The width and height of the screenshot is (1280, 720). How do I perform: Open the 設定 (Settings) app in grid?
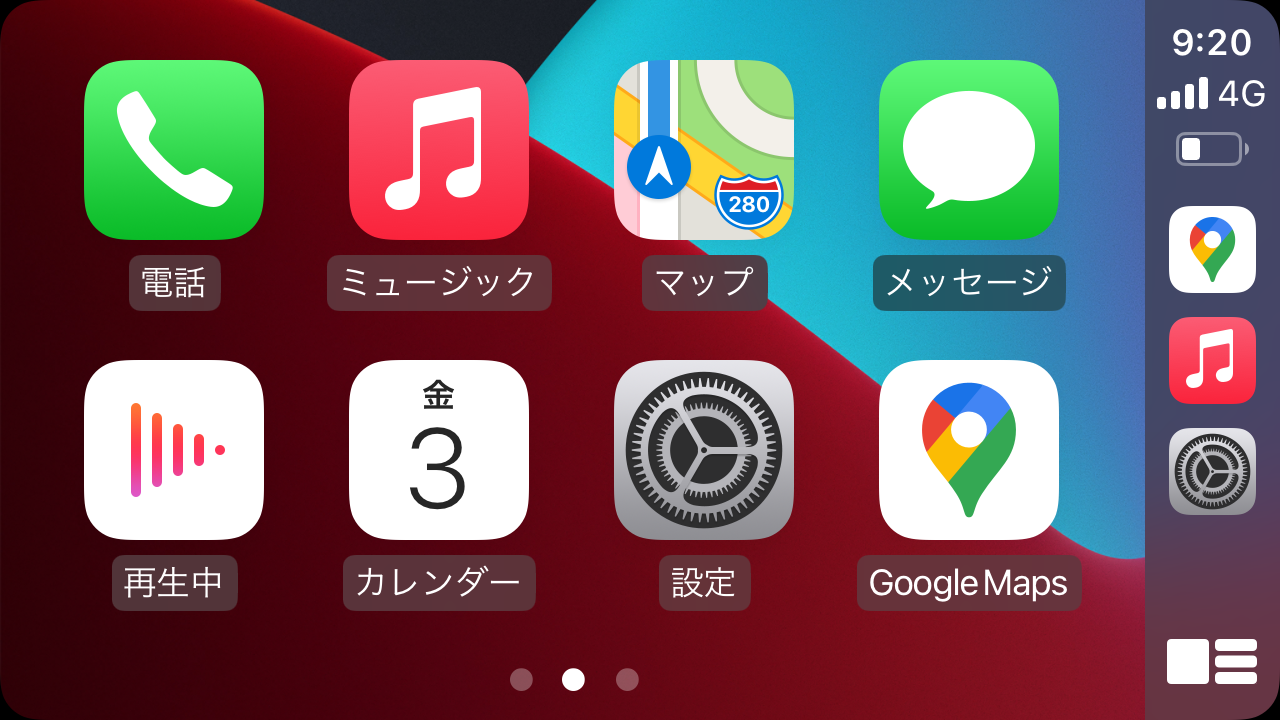pyautogui.click(x=704, y=450)
